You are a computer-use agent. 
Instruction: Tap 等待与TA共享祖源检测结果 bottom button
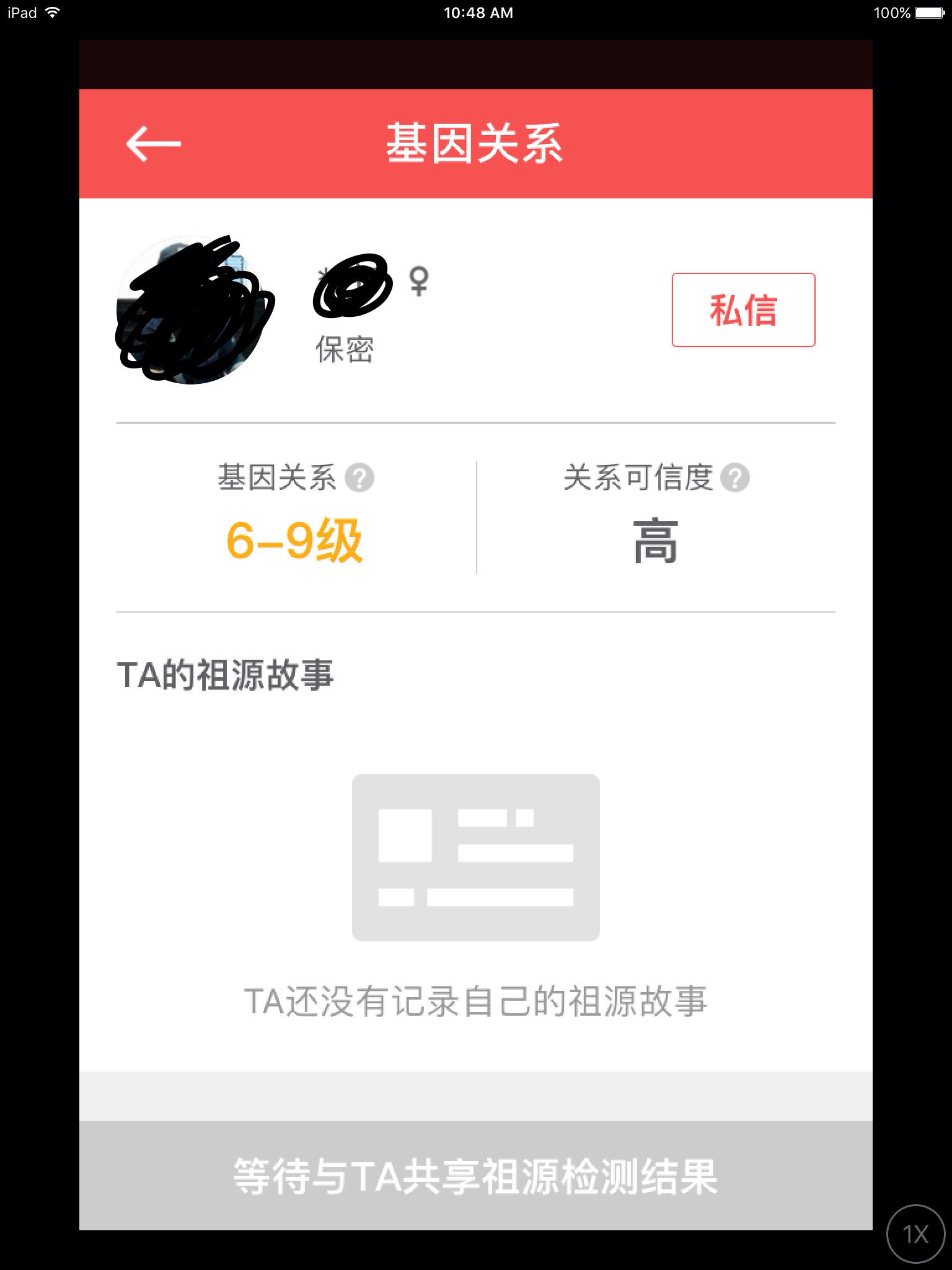coord(476,1176)
